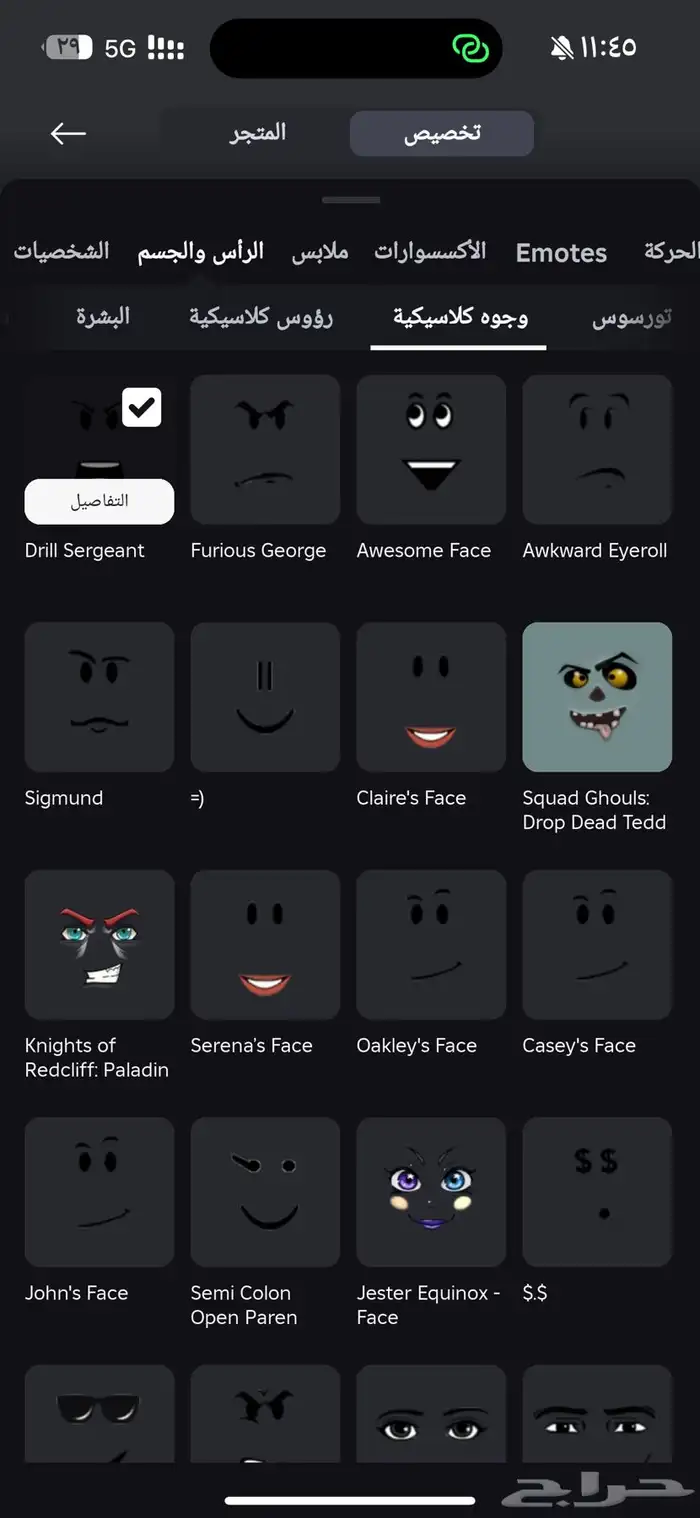
Task: Pick the Sigmund face
Action: click(x=99, y=697)
